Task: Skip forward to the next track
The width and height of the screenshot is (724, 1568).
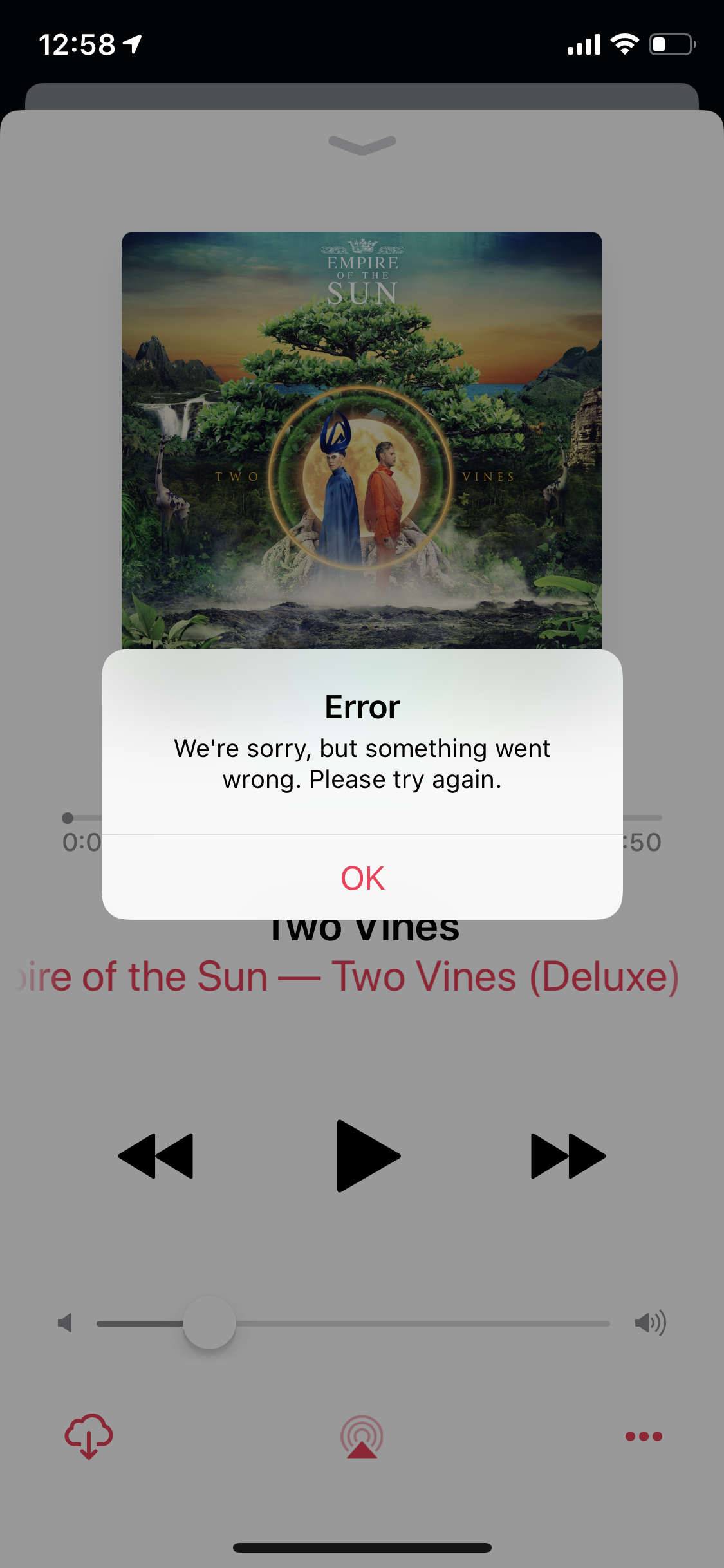Action: pyautogui.click(x=568, y=1156)
